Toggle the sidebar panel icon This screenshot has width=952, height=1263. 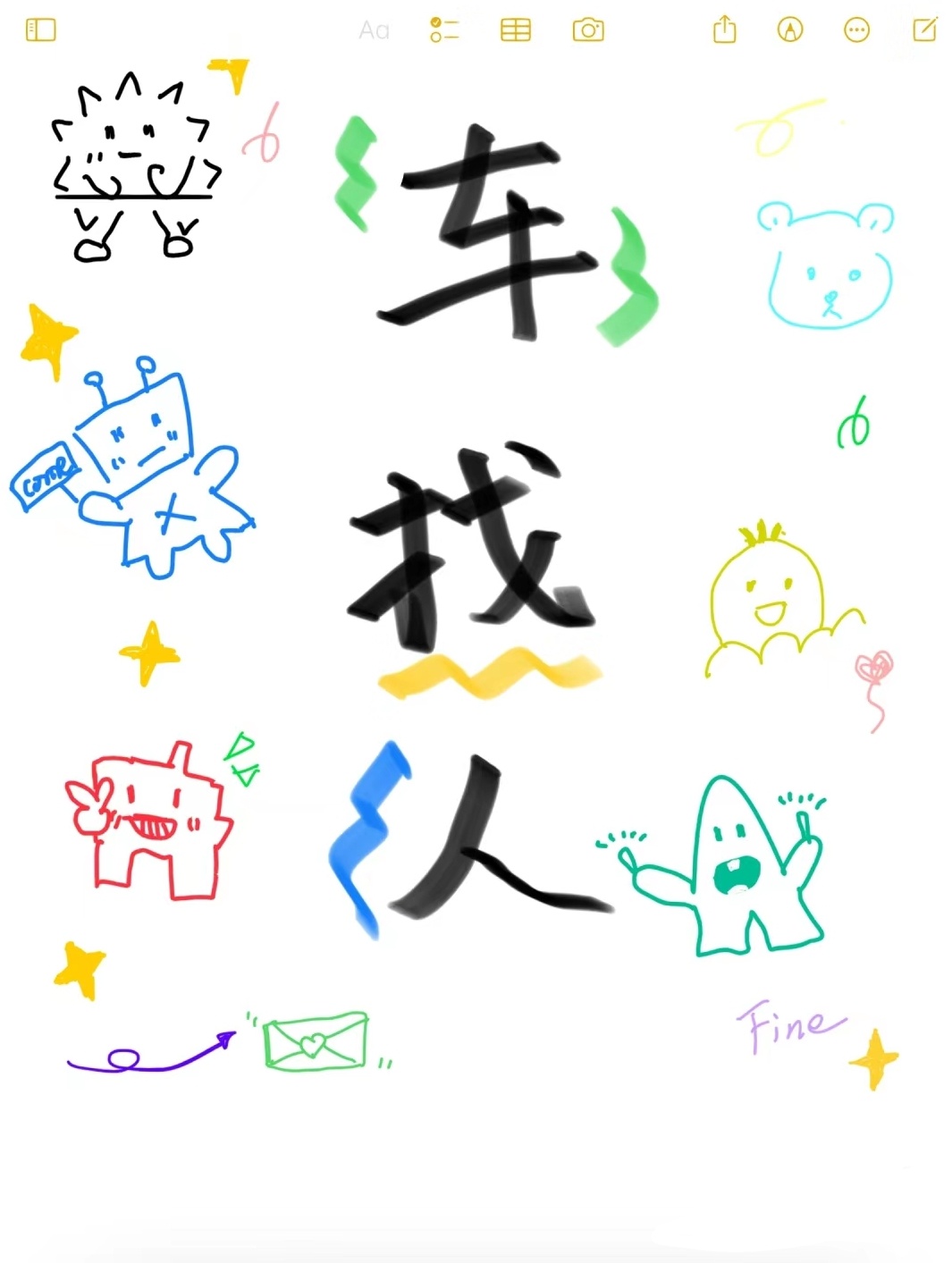[41, 30]
